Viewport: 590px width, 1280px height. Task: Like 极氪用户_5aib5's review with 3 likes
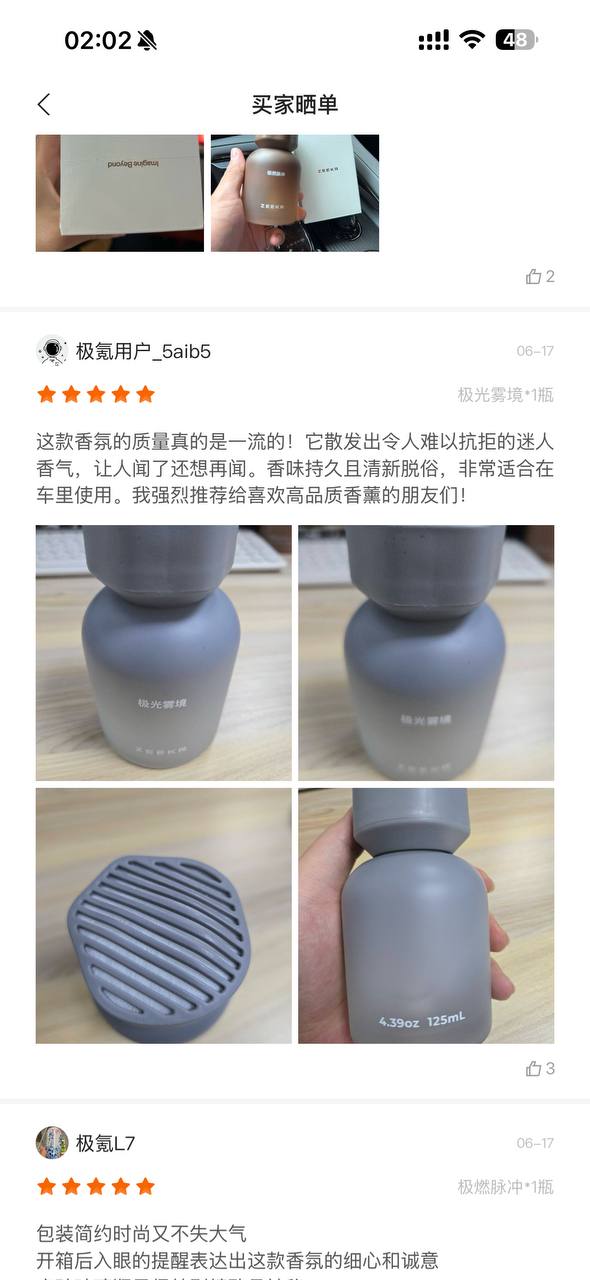pos(540,1068)
